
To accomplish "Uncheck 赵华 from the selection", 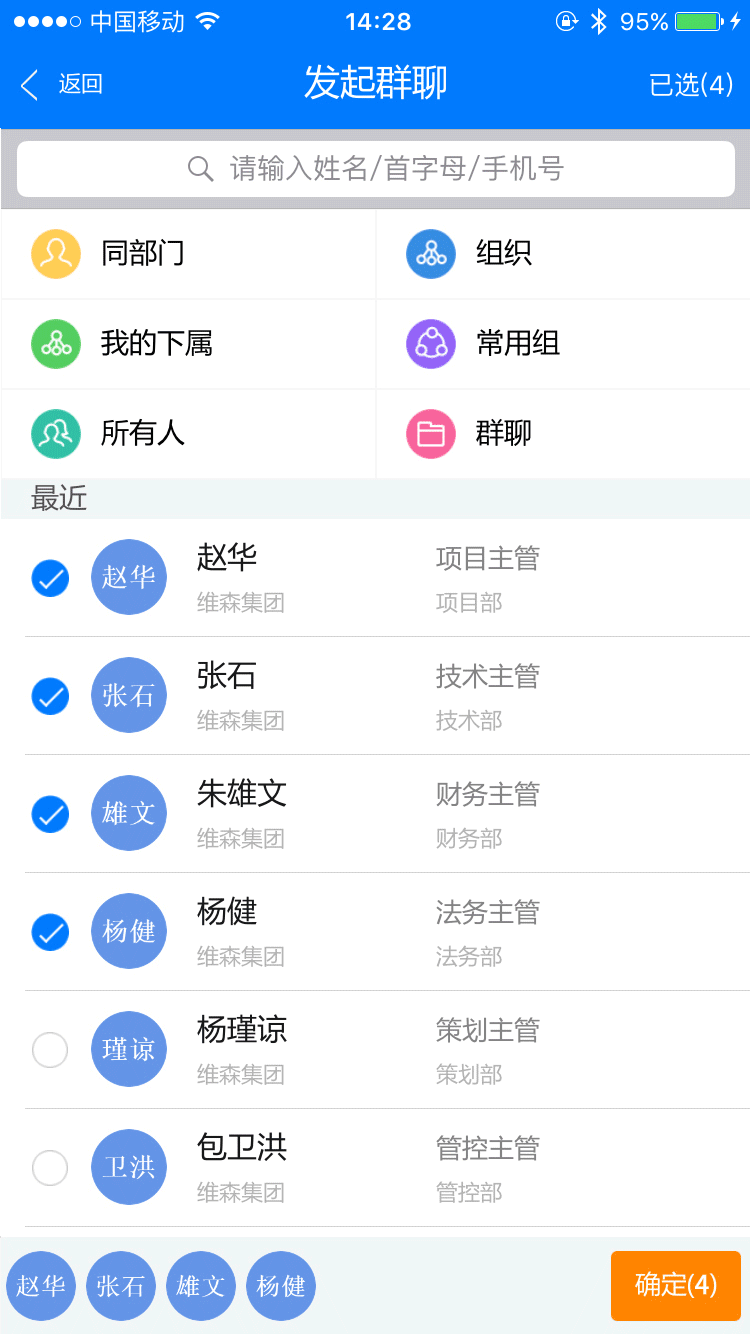I will point(50,578).
